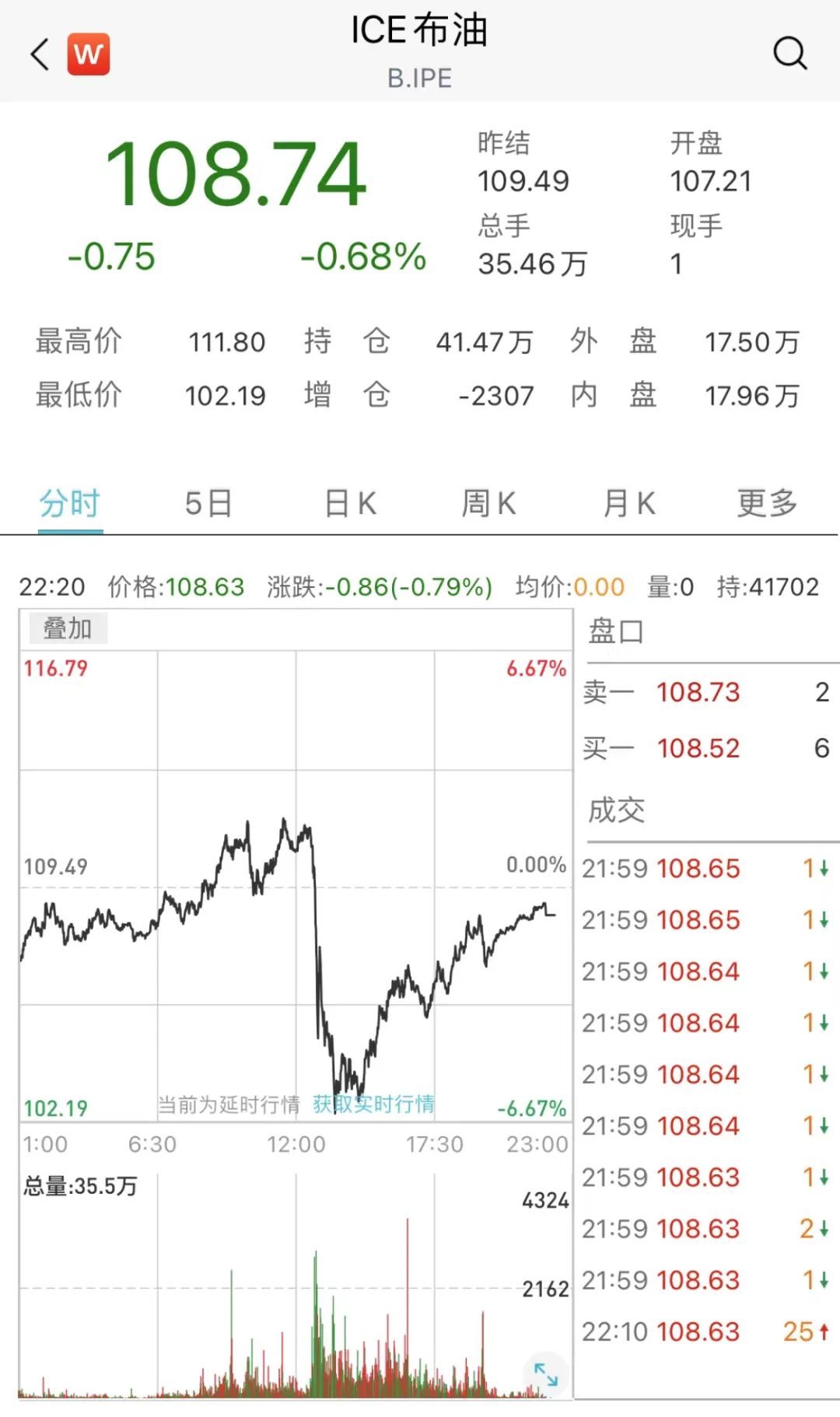Open the search magnifier icon
Viewport: 840px width, 1417px height.
(790, 53)
